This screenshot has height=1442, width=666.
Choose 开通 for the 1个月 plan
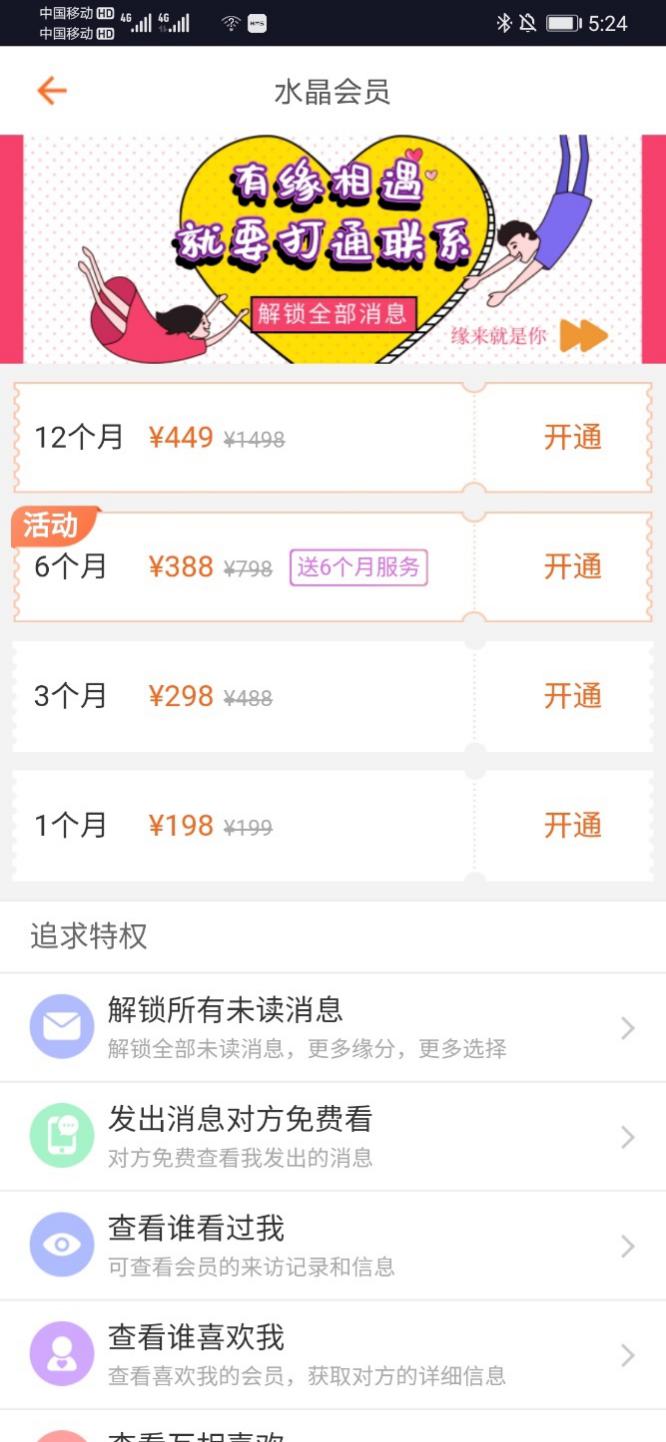click(x=572, y=826)
